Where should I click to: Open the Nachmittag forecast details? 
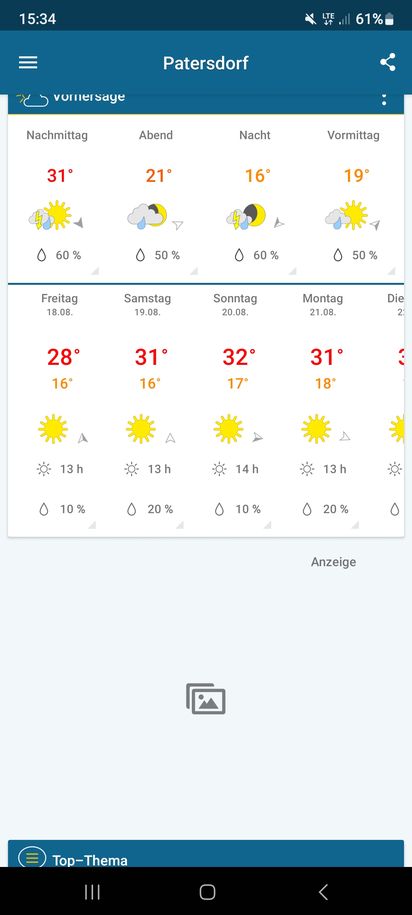[57, 198]
